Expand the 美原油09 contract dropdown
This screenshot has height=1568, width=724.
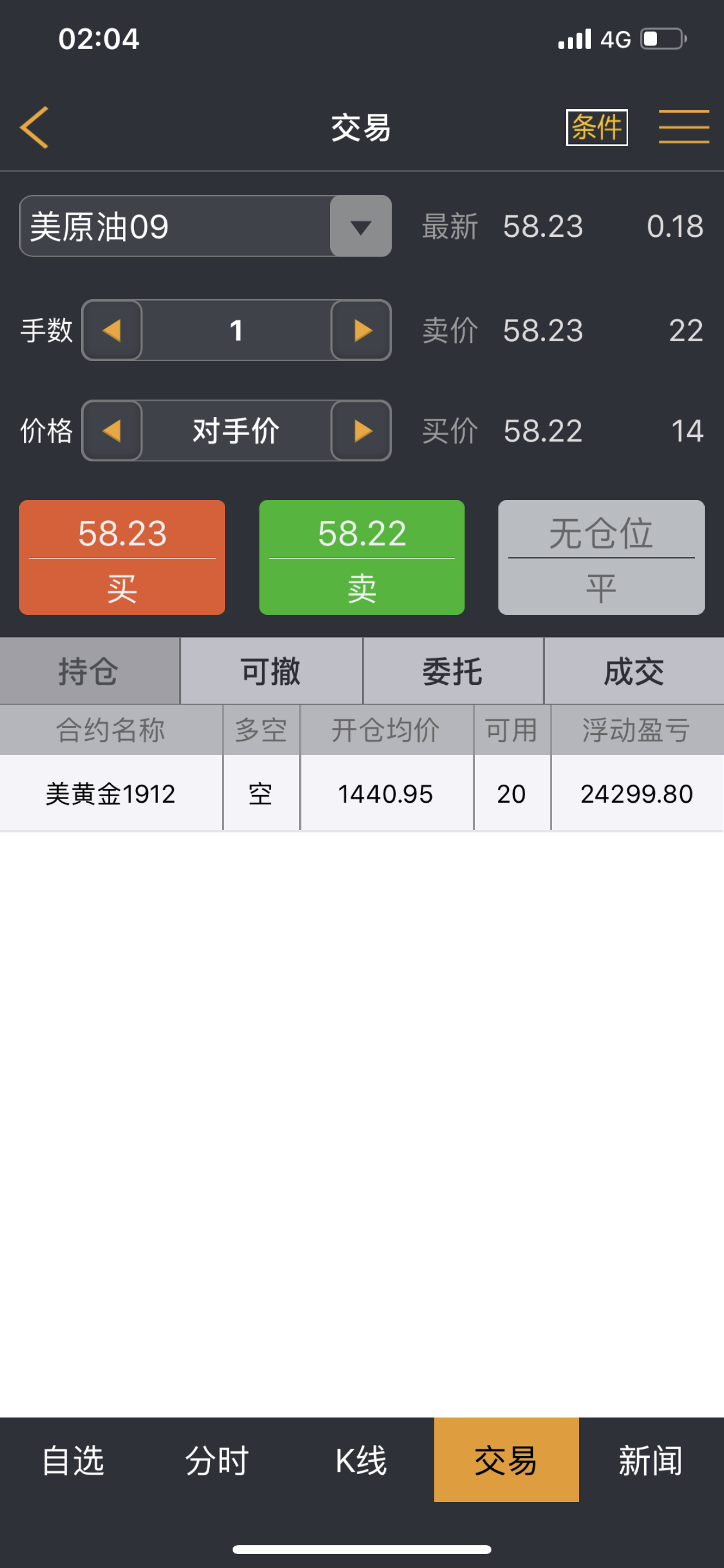point(360,226)
